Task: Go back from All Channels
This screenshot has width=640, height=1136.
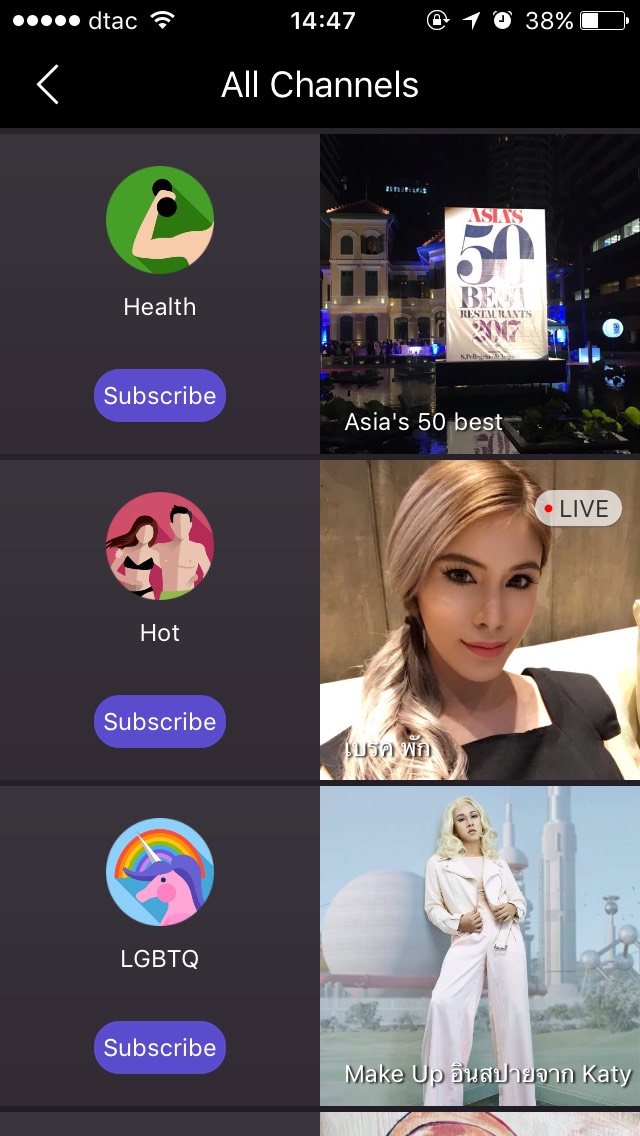Action: click(48, 85)
